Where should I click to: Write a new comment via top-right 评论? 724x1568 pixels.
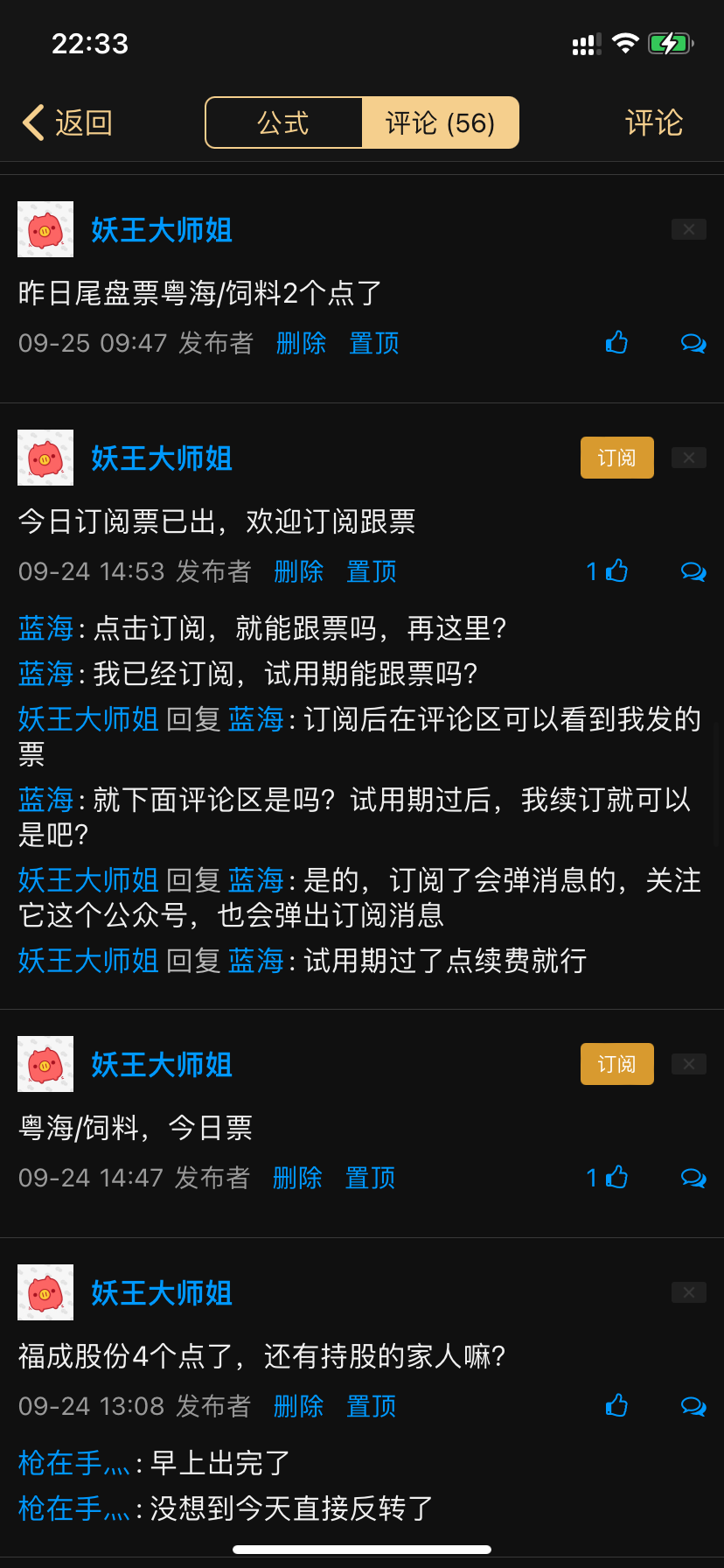653,123
